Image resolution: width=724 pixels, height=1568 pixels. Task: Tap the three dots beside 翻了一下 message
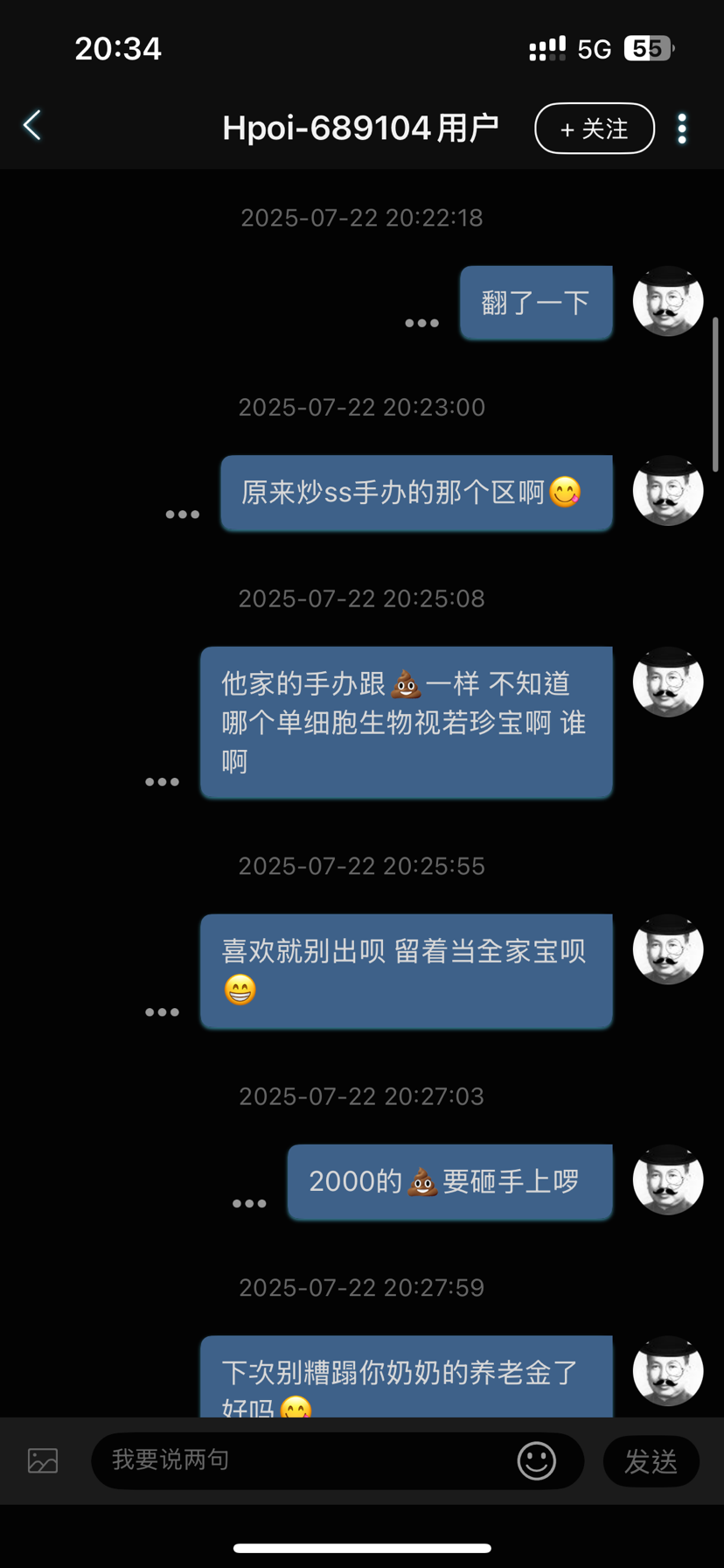click(421, 323)
